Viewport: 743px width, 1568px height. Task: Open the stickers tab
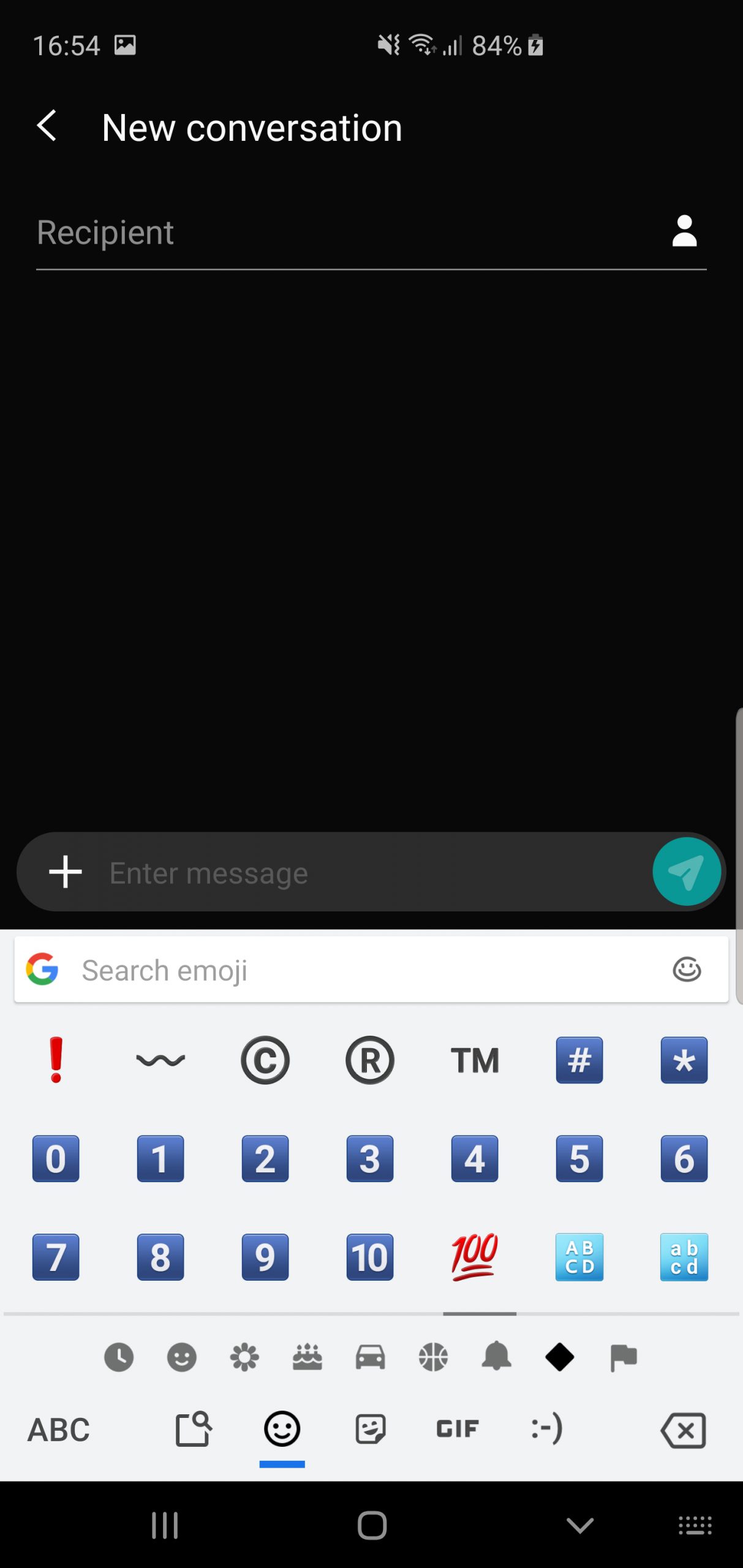point(371,1429)
